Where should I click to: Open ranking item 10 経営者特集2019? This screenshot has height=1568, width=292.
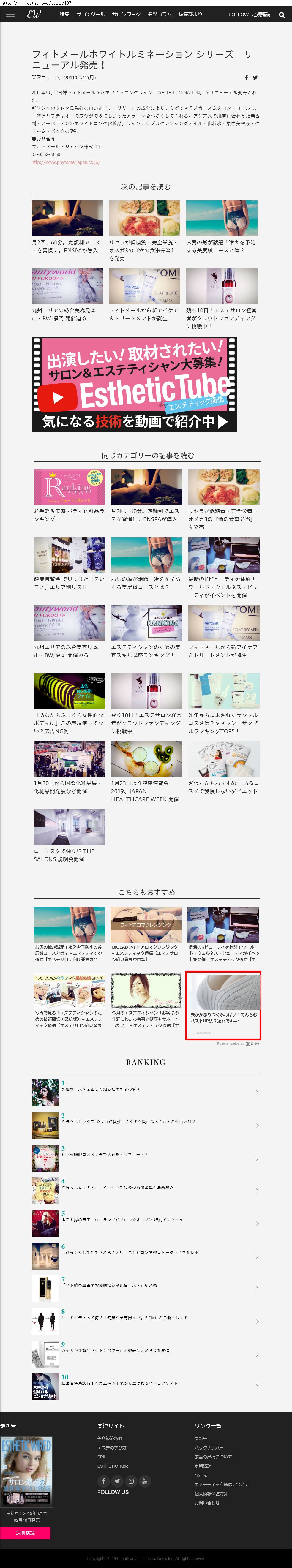click(119, 1383)
